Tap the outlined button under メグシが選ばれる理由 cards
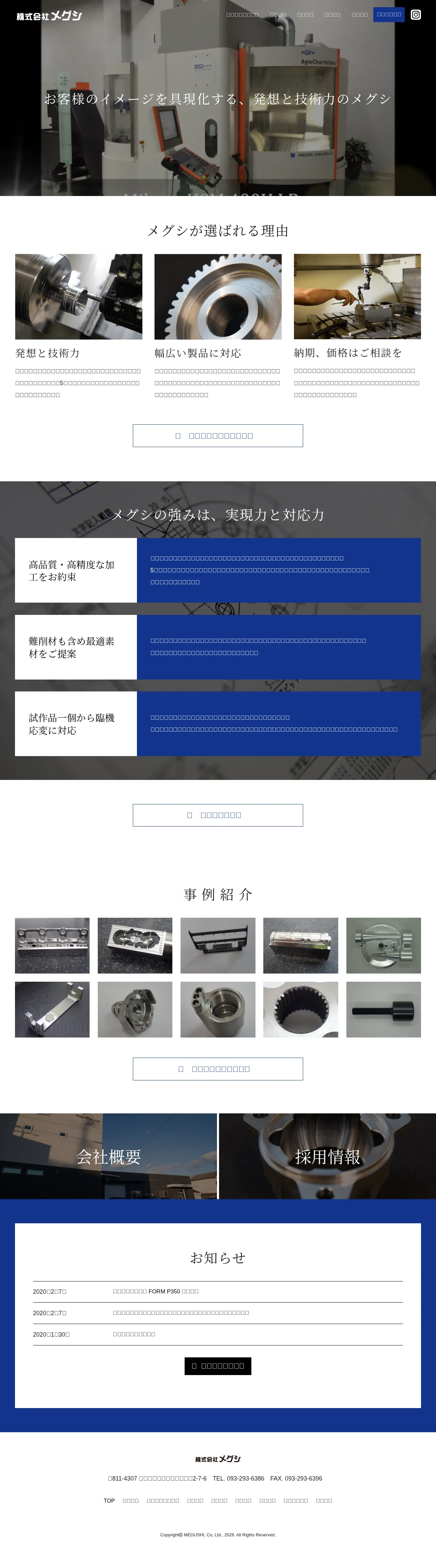Screen dimensions: 436x1568 pos(217,436)
